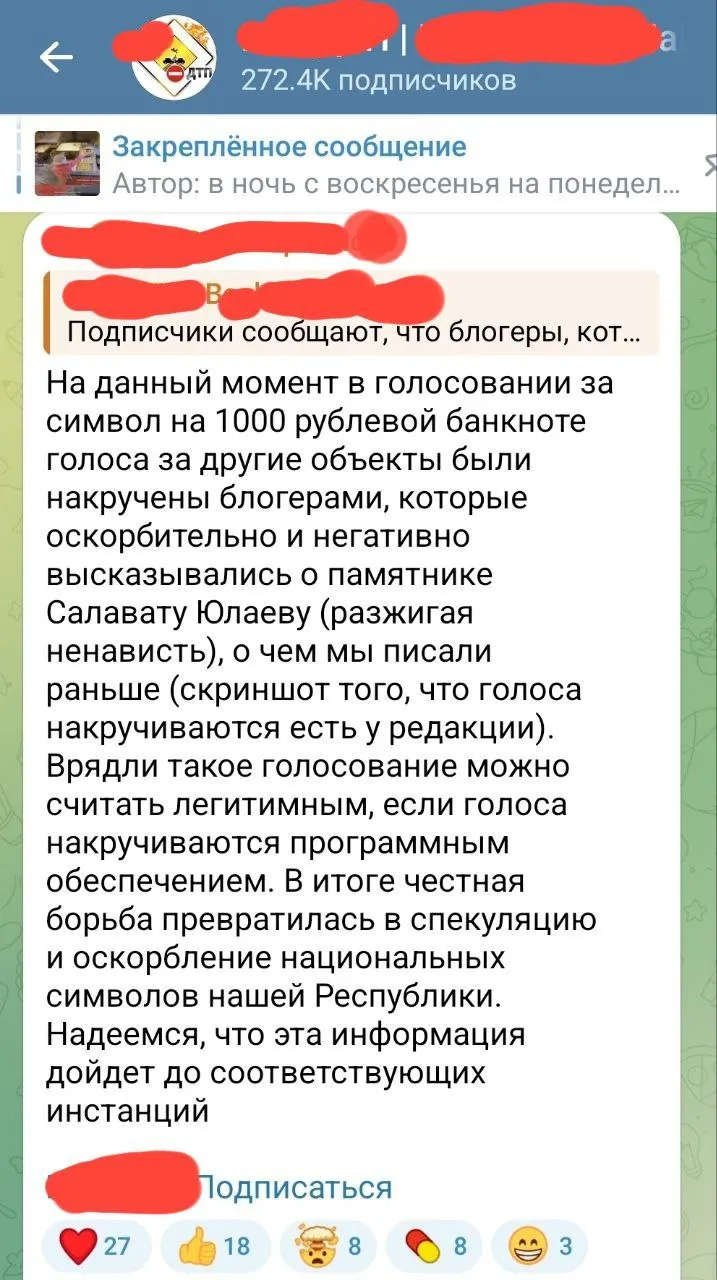Image resolution: width=717 pixels, height=1280 pixels.
Task: Open the channel profile via its avatar
Action: pyautogui.click(x=175, y=57)
